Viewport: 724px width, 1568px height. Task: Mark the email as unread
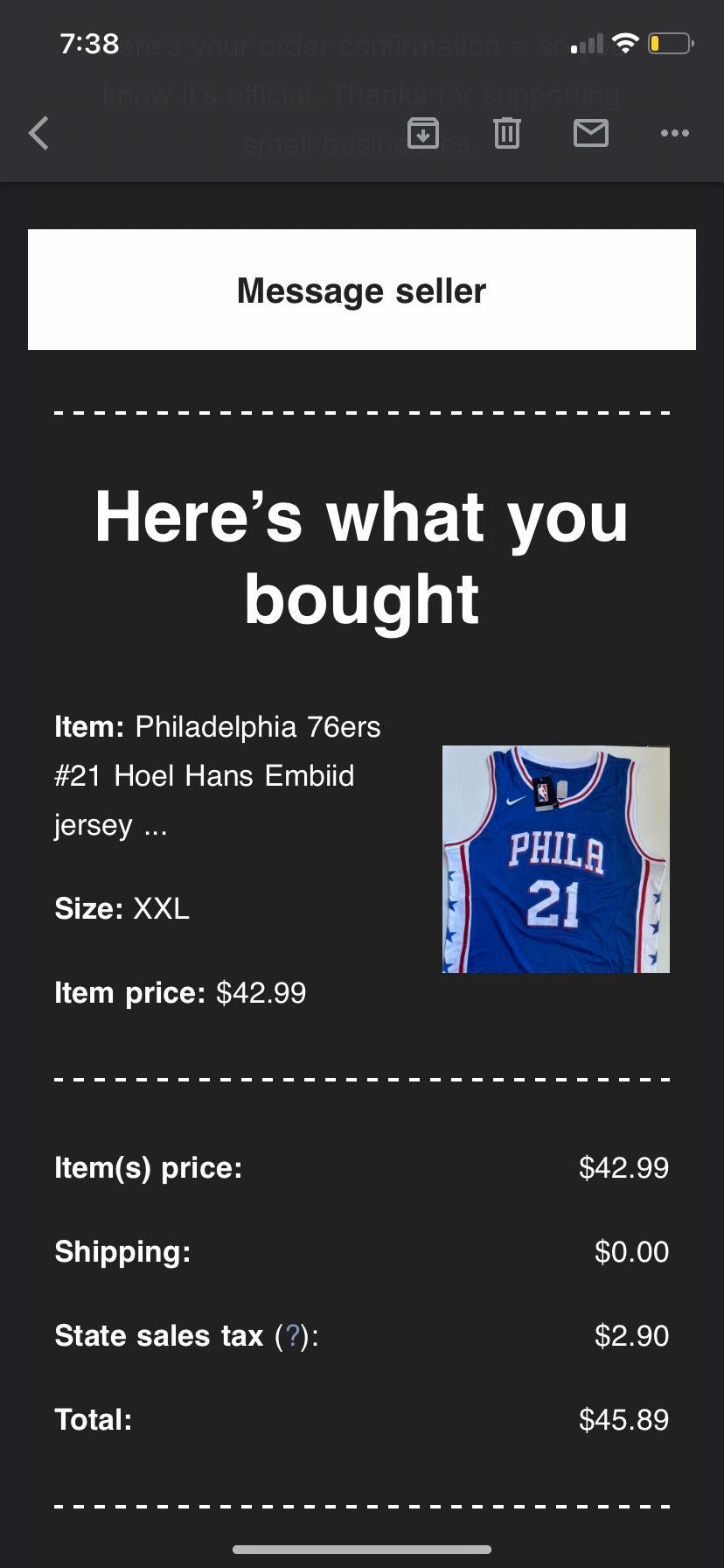[x=590, y=133]
